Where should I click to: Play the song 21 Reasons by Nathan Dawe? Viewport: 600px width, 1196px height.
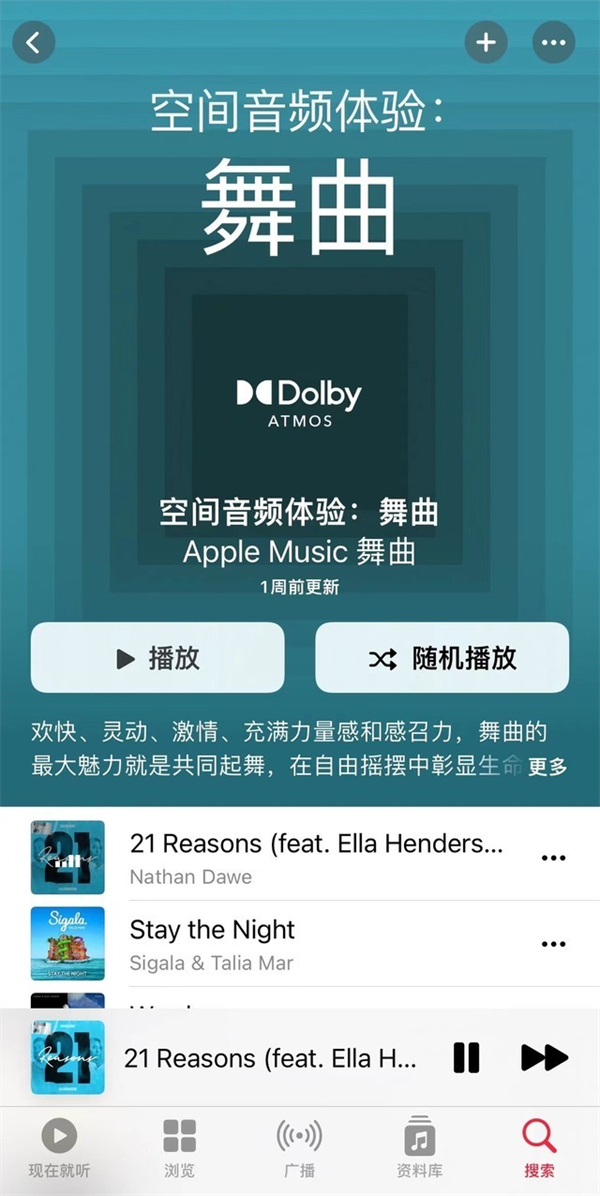pyautogui.click(x=316, y=857)
